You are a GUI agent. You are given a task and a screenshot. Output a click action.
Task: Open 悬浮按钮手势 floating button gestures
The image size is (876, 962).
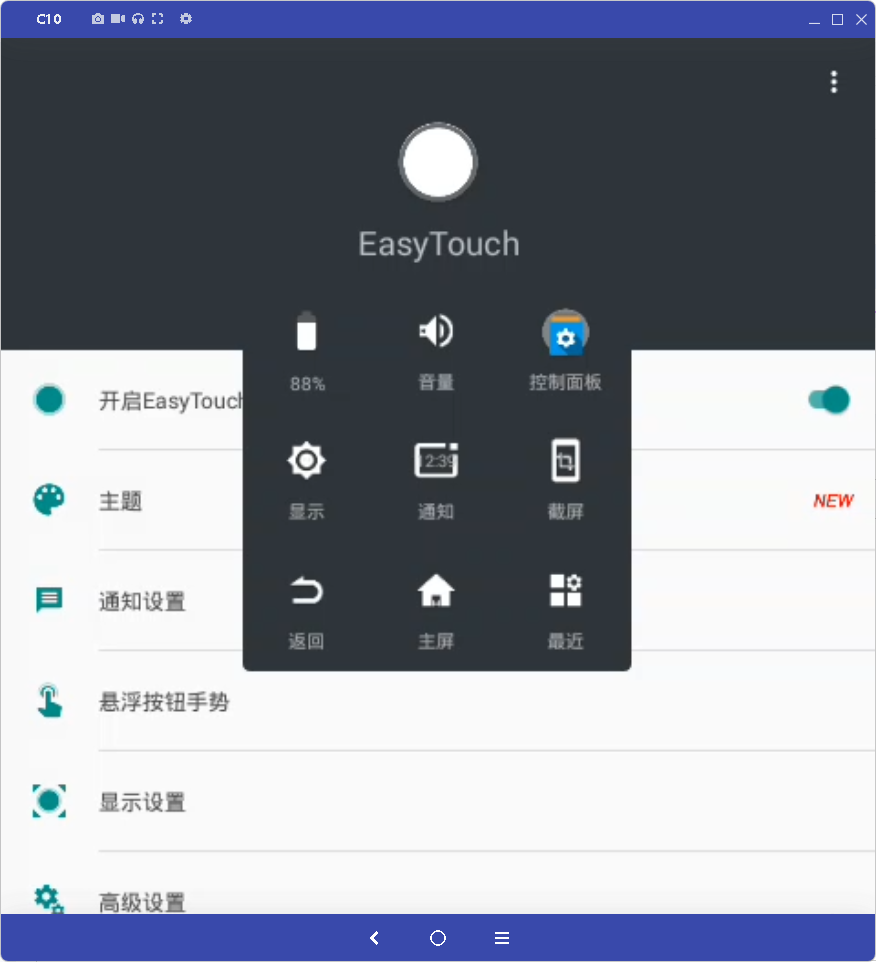(x=164, y=702)
